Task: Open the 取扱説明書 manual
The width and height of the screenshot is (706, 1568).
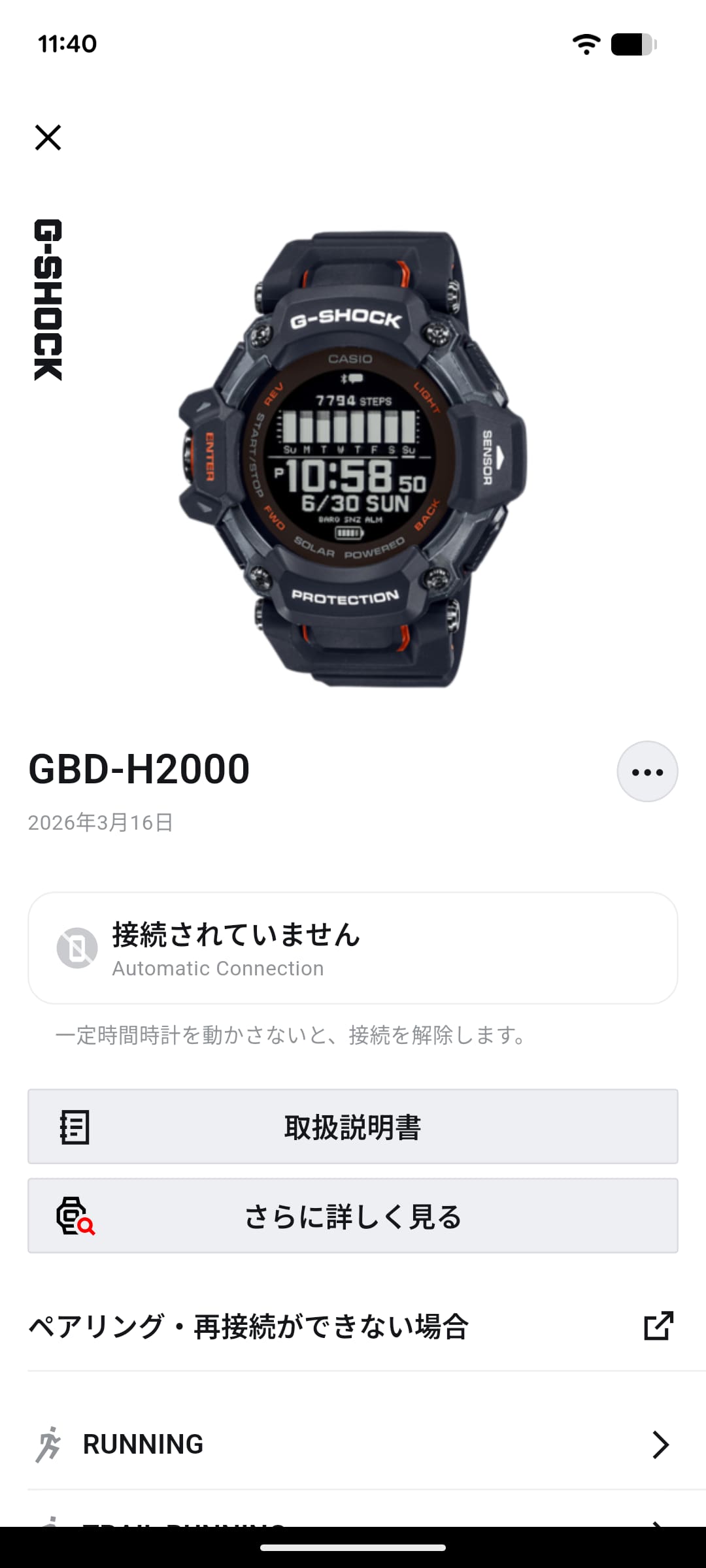Action: point(352,1127)
